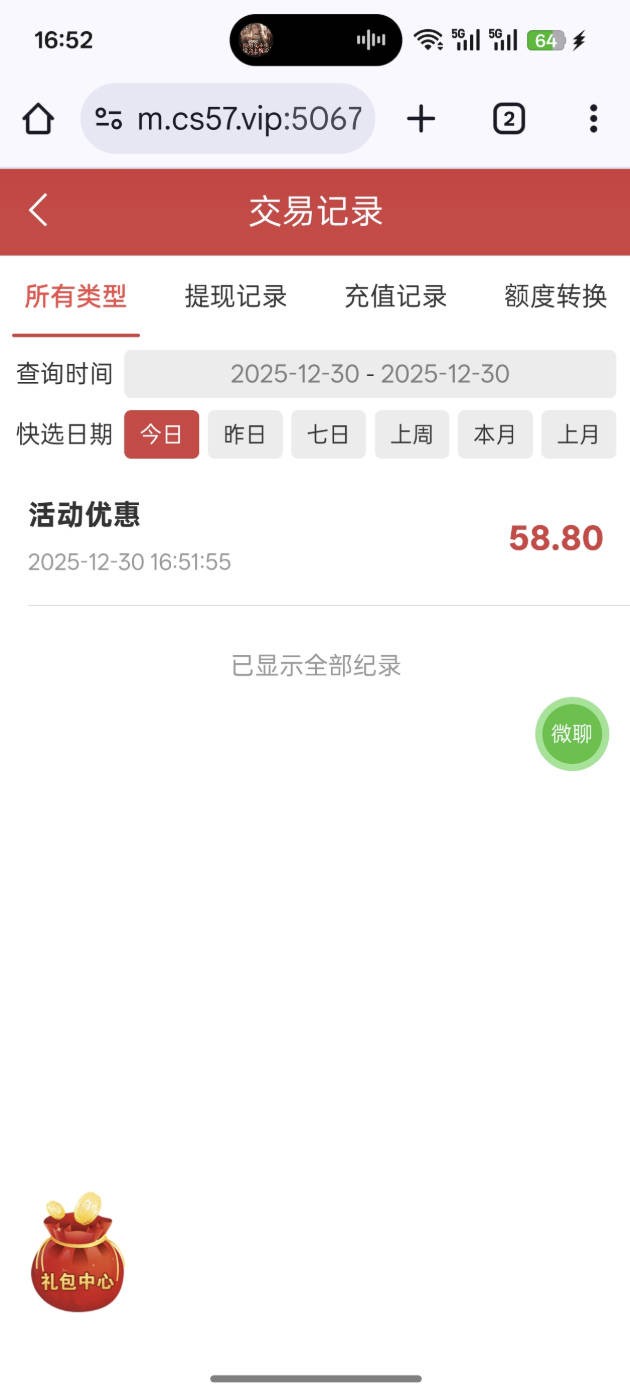Switch to the 所有类型 tab
This screenshot has width=630, height=1387.
point(76,296)
